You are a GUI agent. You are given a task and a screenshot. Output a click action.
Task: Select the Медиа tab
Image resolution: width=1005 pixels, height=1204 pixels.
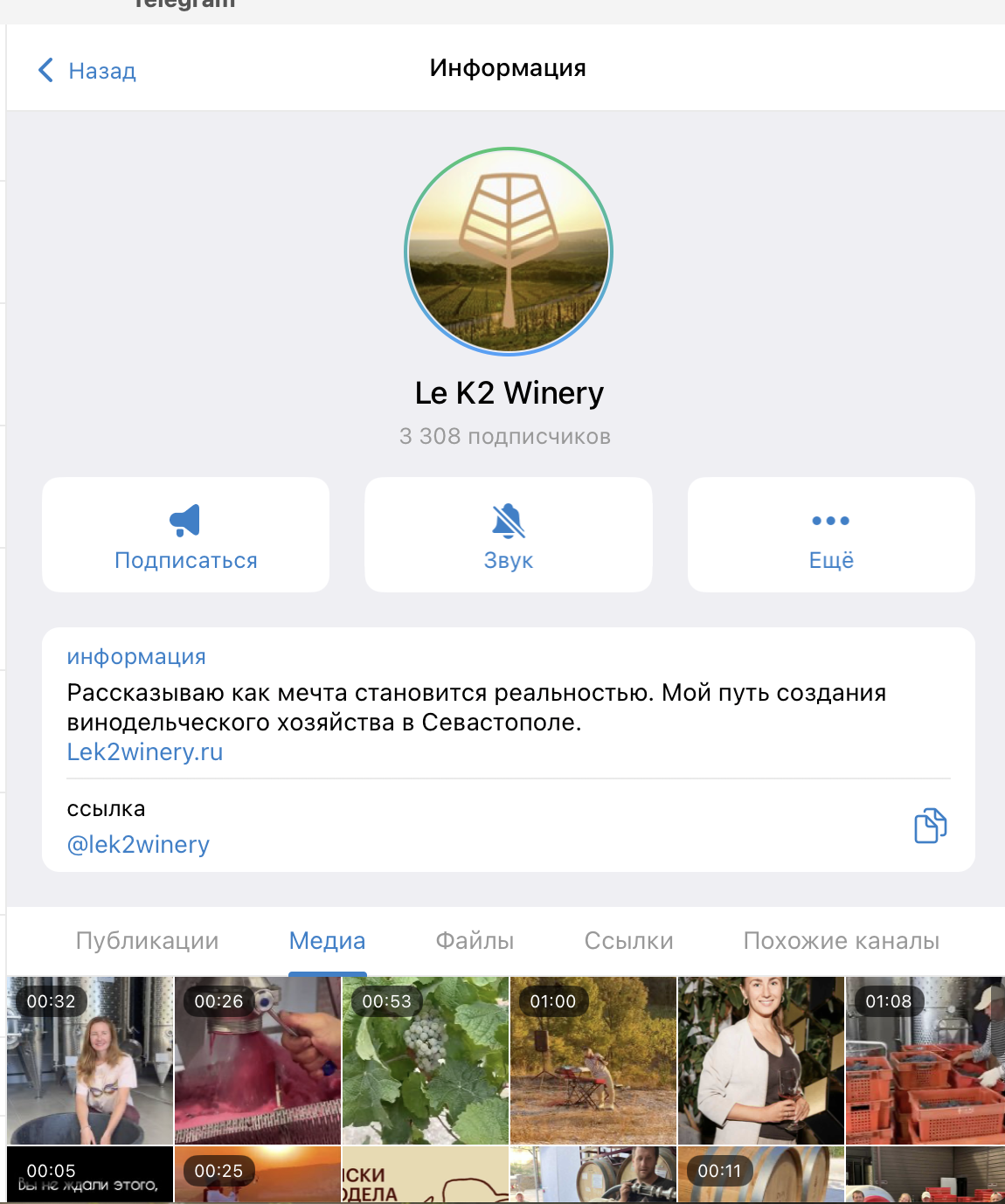[327, 941]
